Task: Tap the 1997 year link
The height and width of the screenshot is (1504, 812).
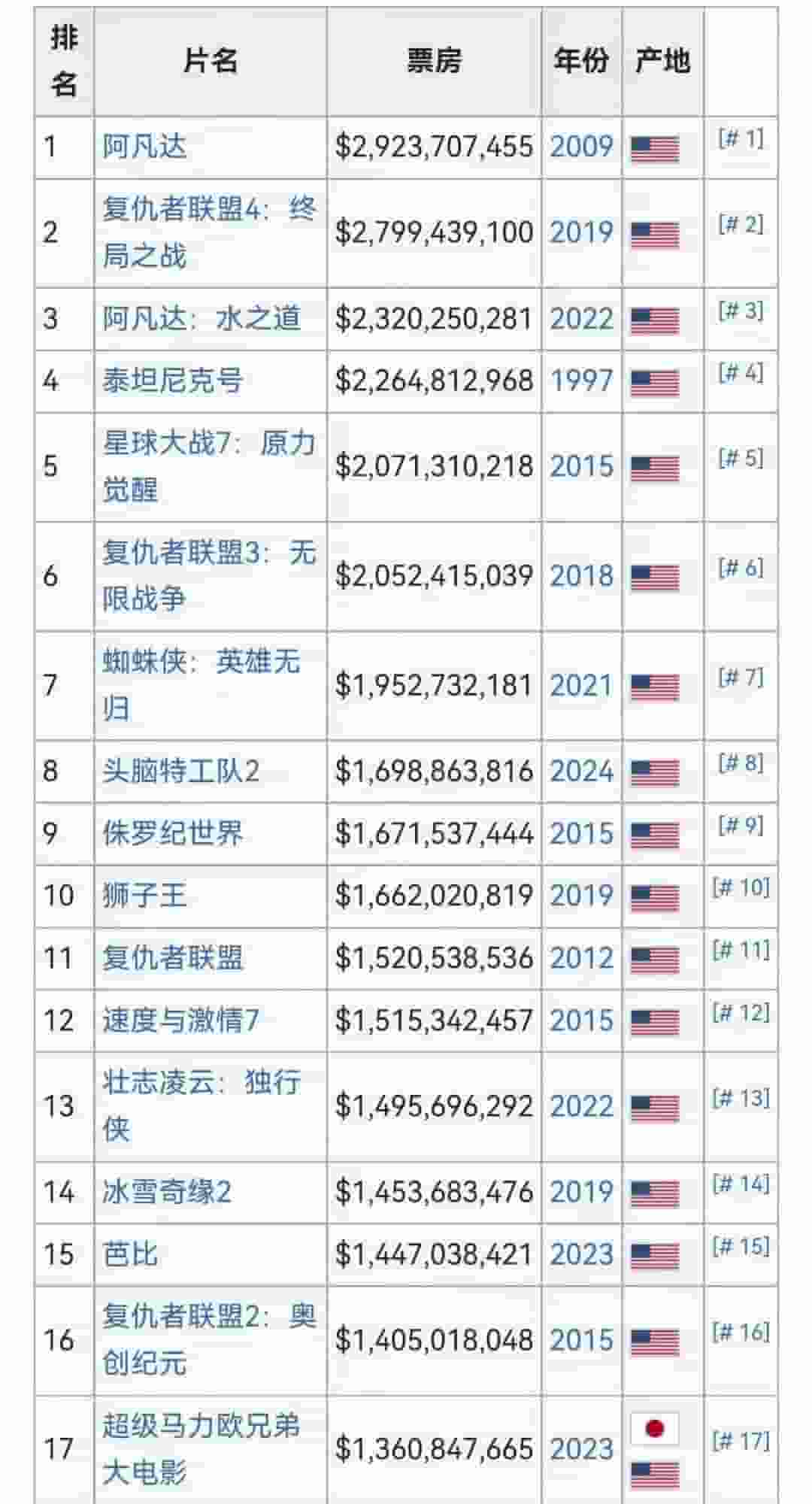Action: tap(581, 381)
